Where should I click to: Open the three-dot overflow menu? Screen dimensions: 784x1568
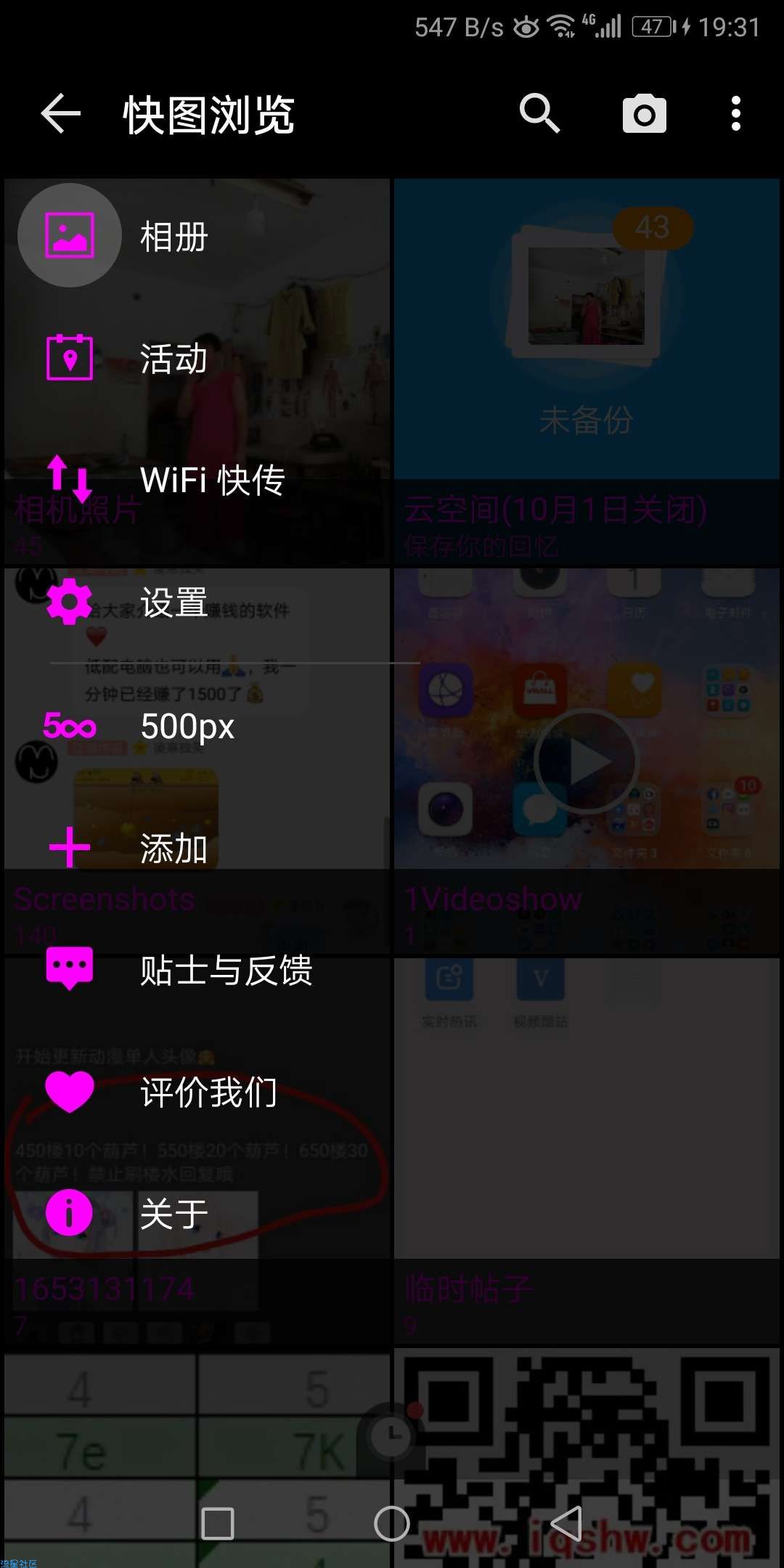click(x=735, y=114)
